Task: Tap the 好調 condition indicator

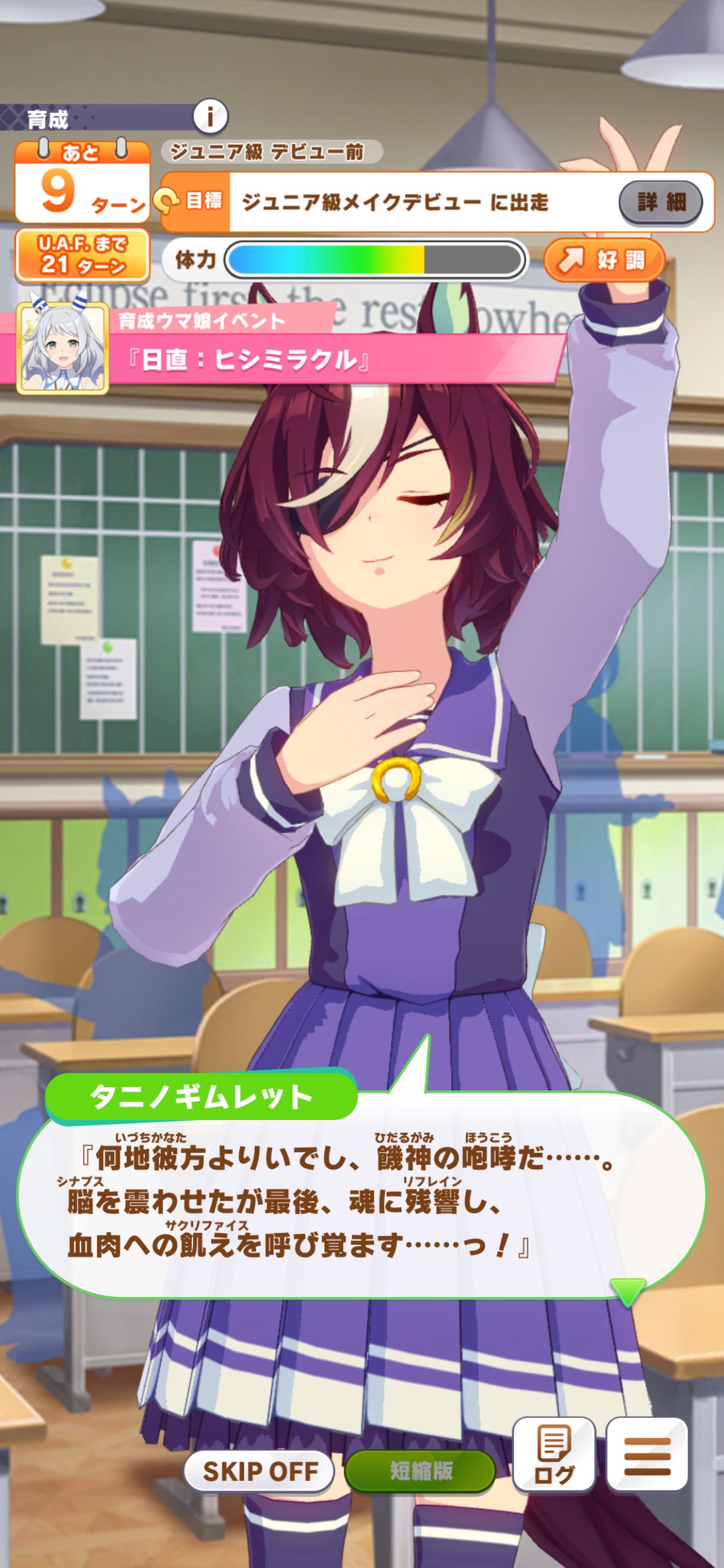Action: click(604, 260)
